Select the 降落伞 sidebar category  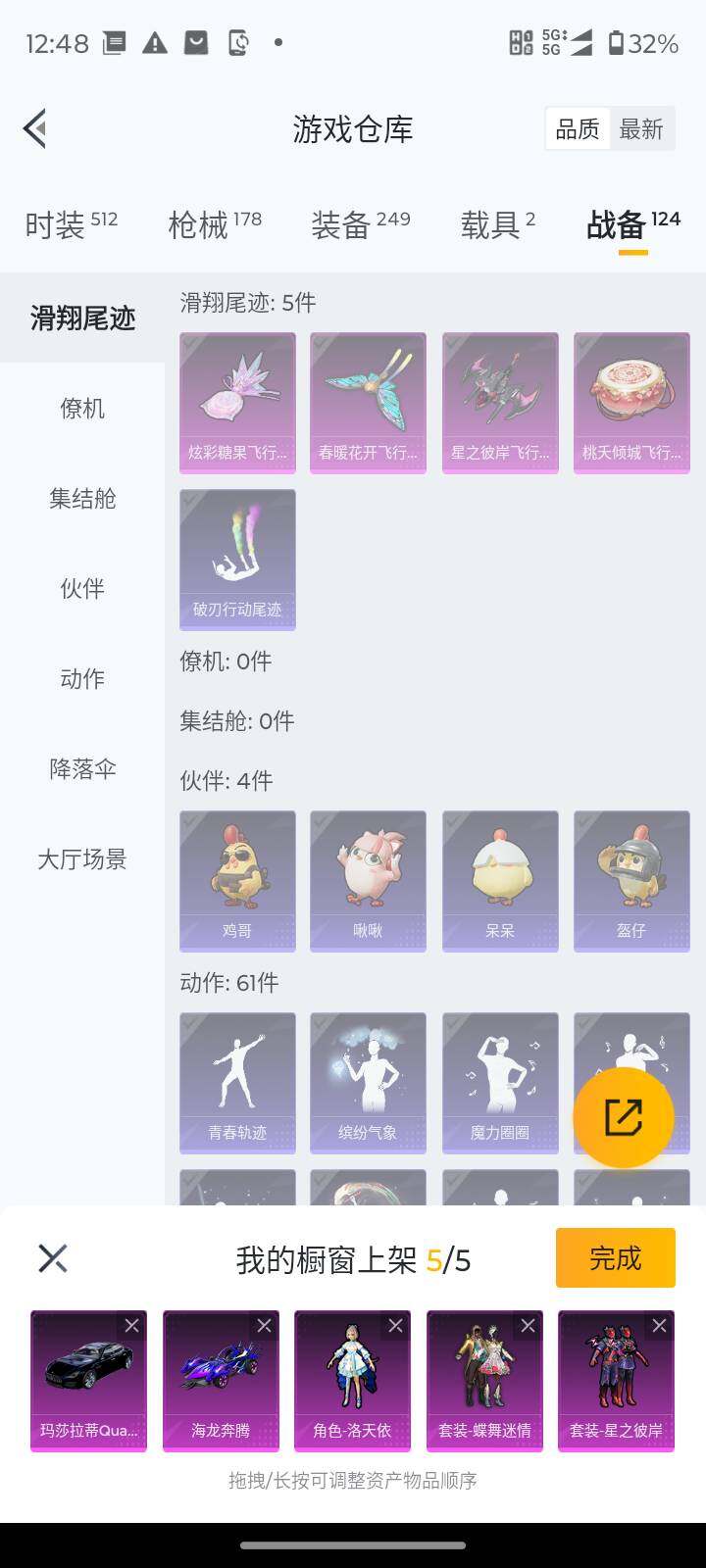point(79,770)
